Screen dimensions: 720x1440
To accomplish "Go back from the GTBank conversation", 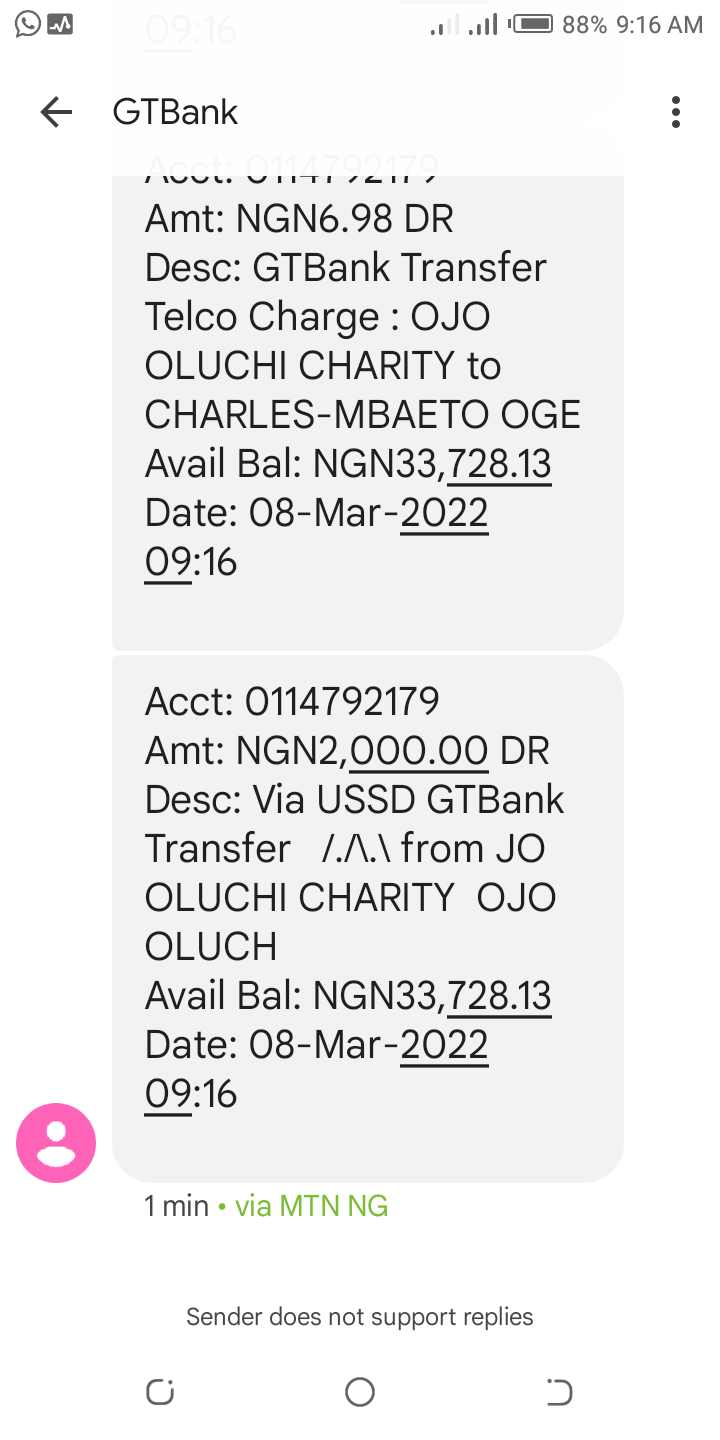I will click(x=56, y=112).
